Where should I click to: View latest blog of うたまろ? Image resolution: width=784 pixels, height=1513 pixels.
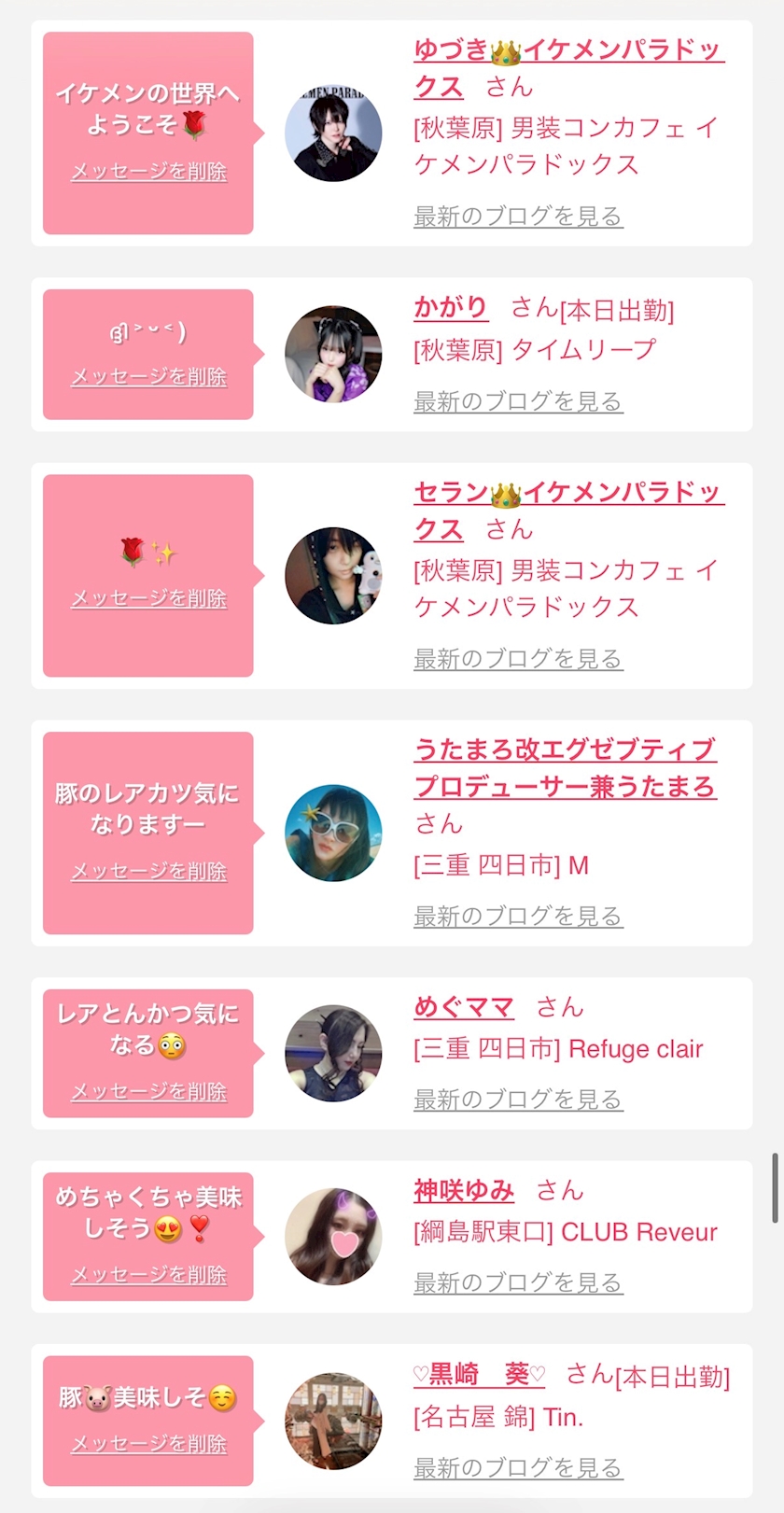point(518,917)
